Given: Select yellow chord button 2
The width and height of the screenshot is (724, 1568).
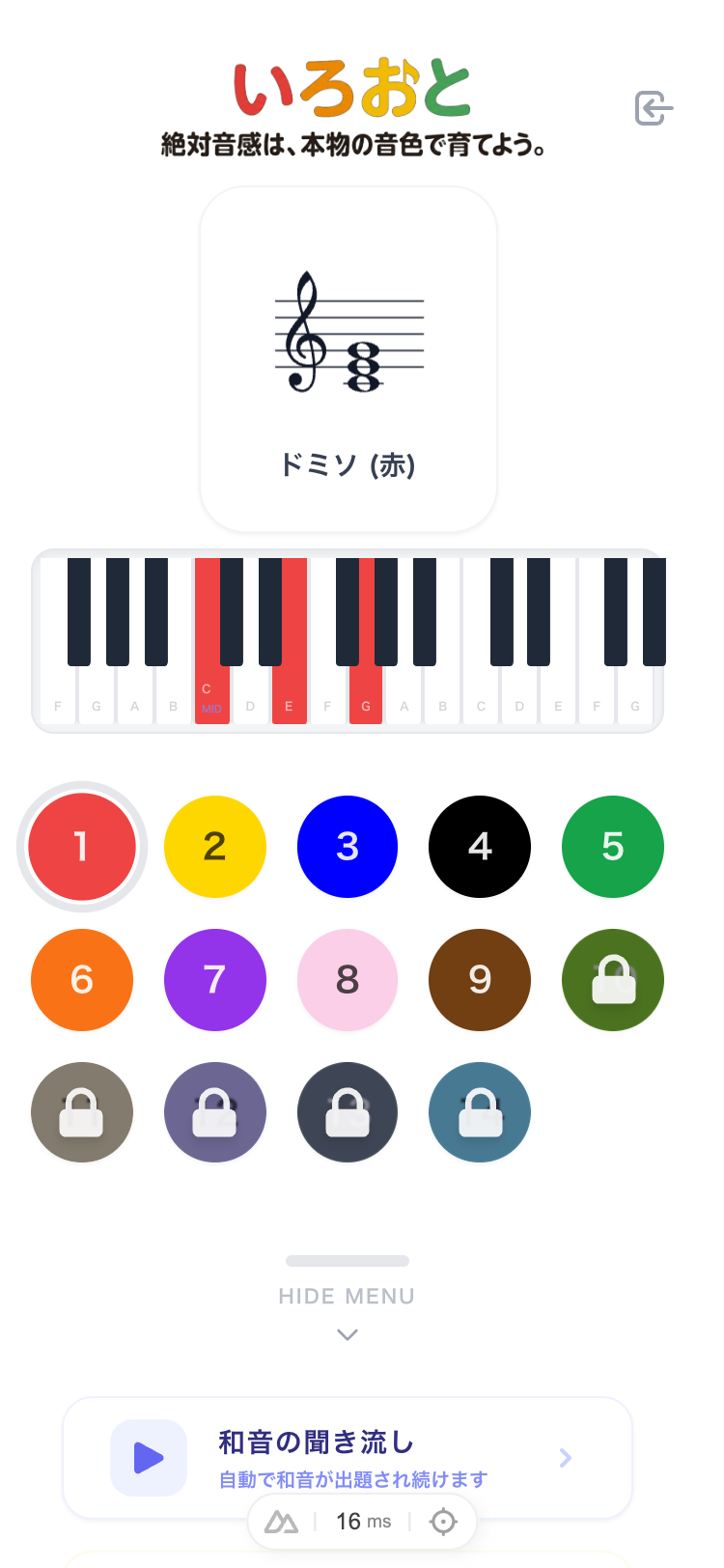Looking at the screenshot, I should (x=214, y=847).
